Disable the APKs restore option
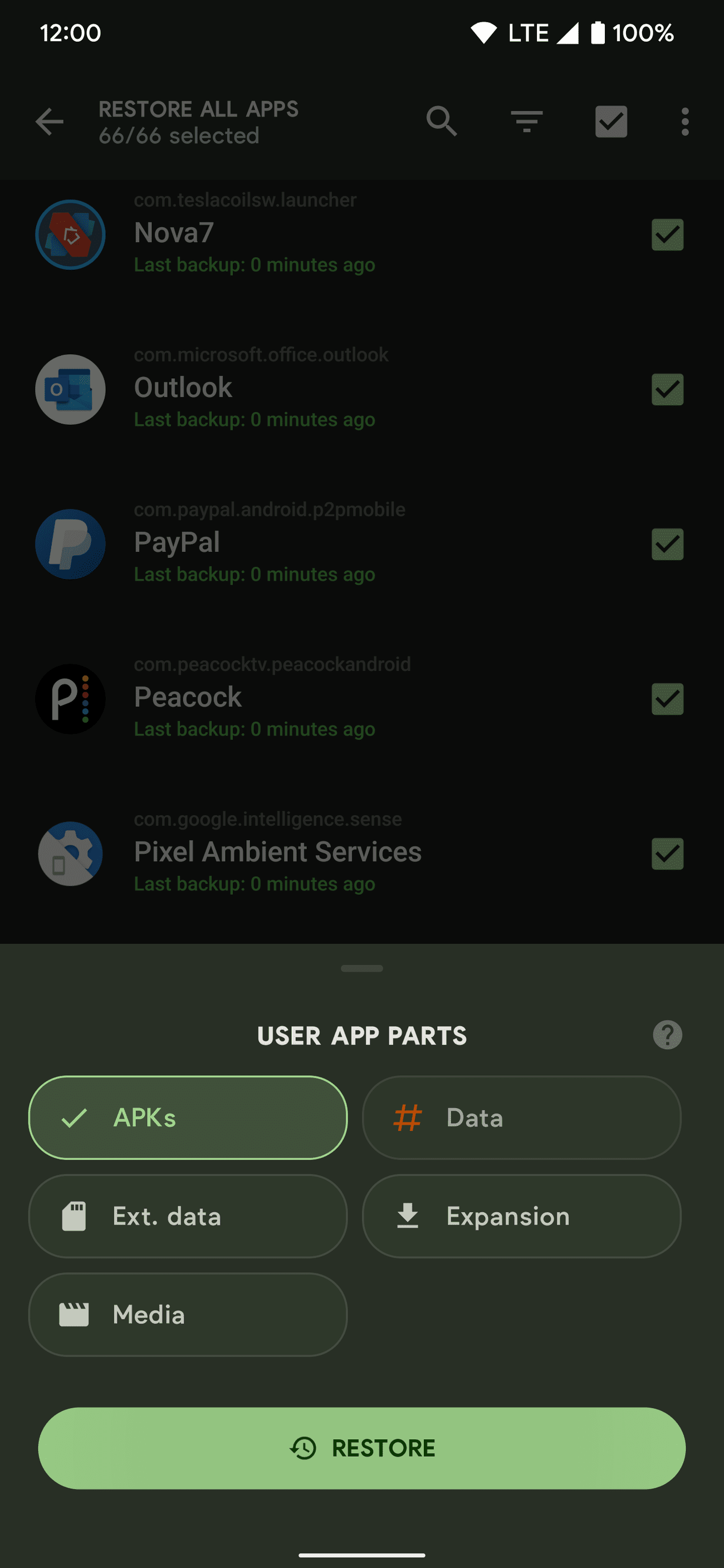 point(188,1118)
